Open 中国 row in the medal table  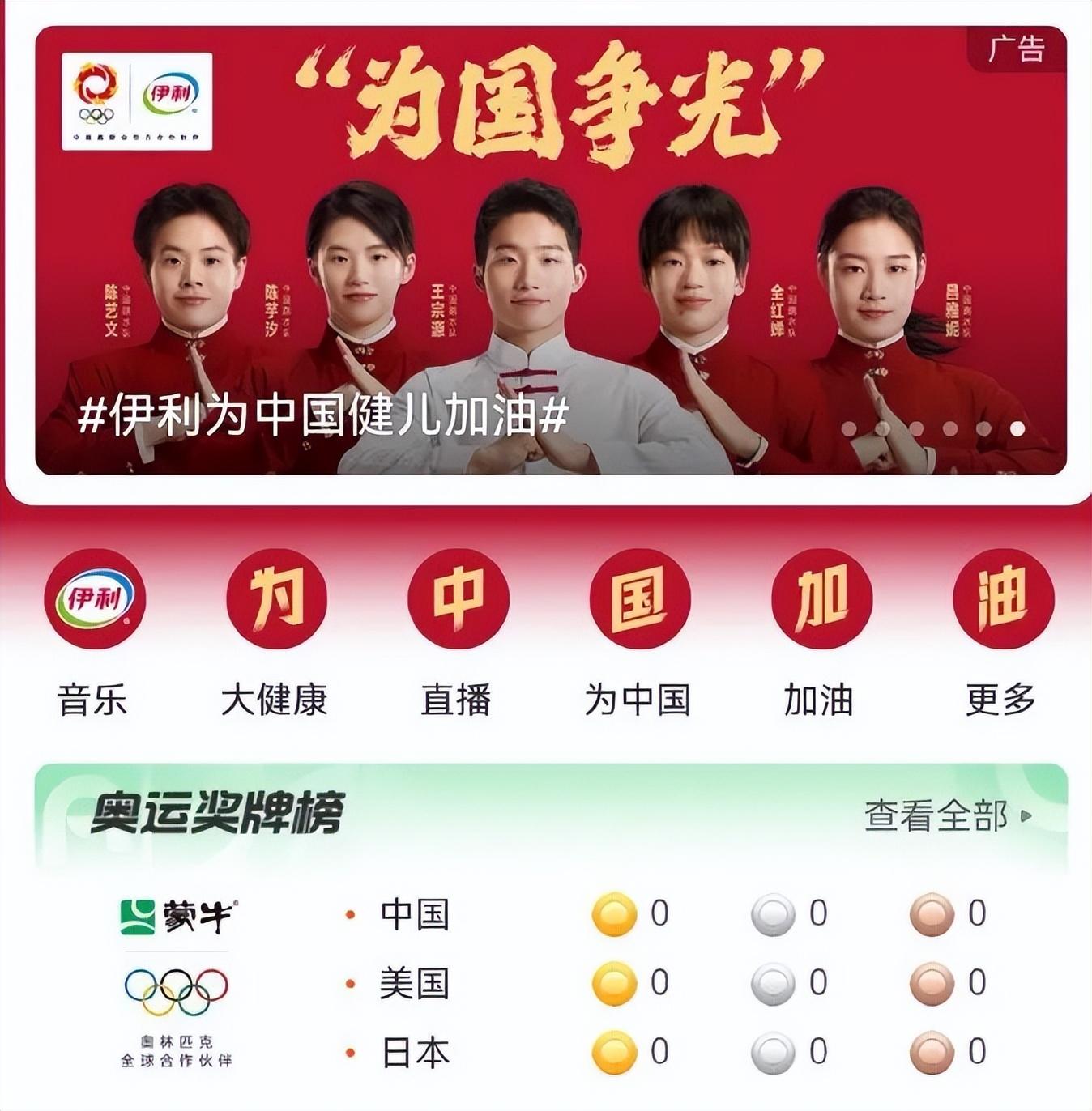[415, 914]
